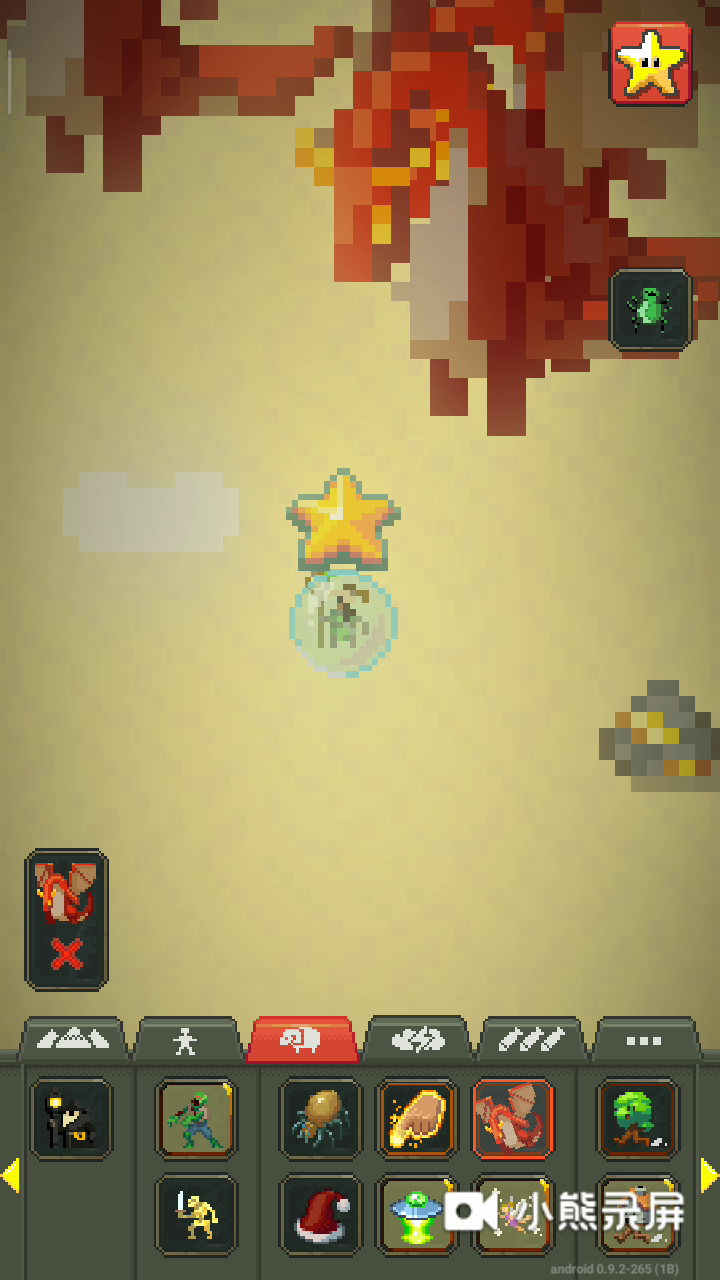Viewport: 720px width, 1280px height.
Task: Select the yellow skeleton with sword
Action: 196,1215
